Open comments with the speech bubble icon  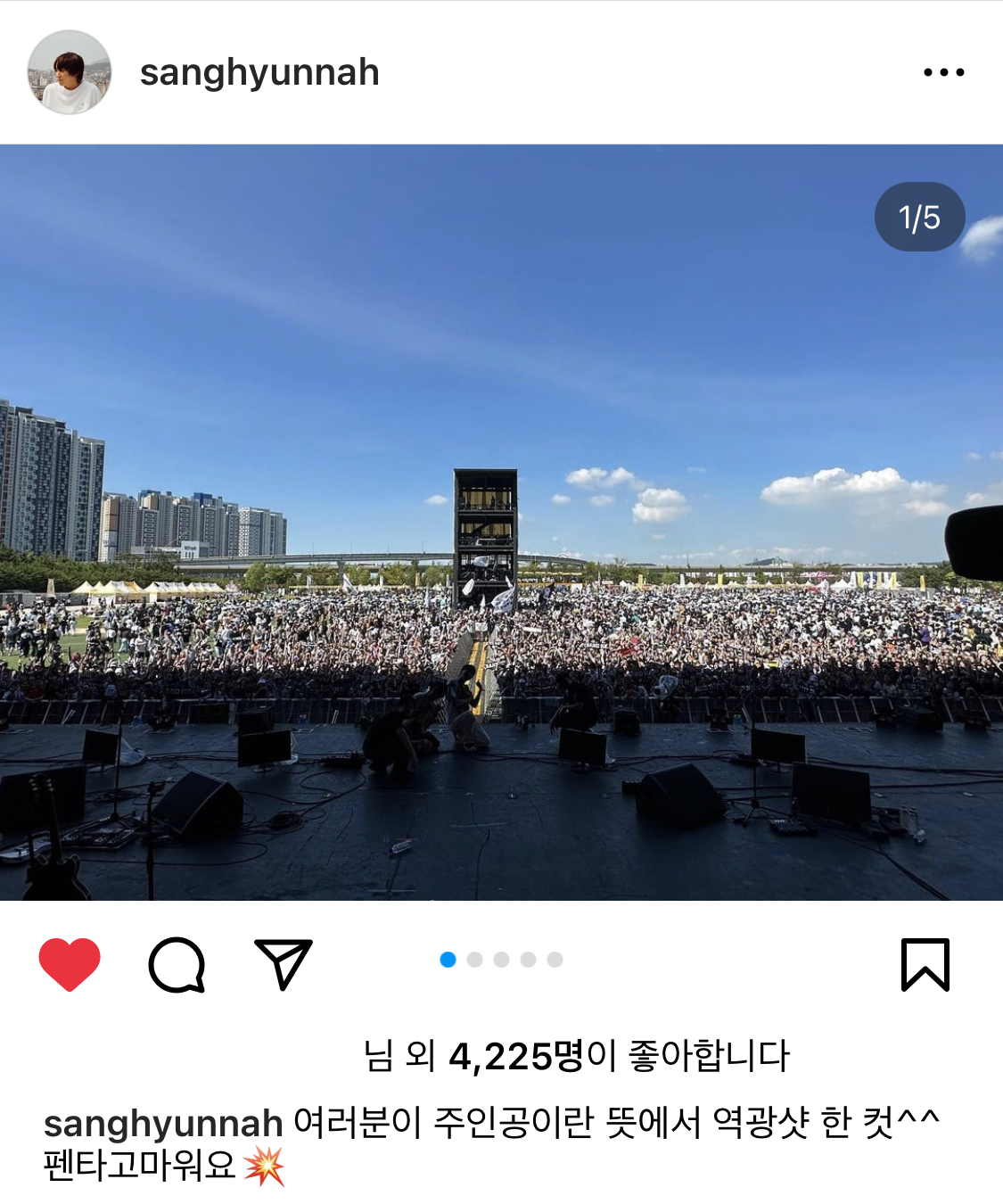(x=177, y=964)
